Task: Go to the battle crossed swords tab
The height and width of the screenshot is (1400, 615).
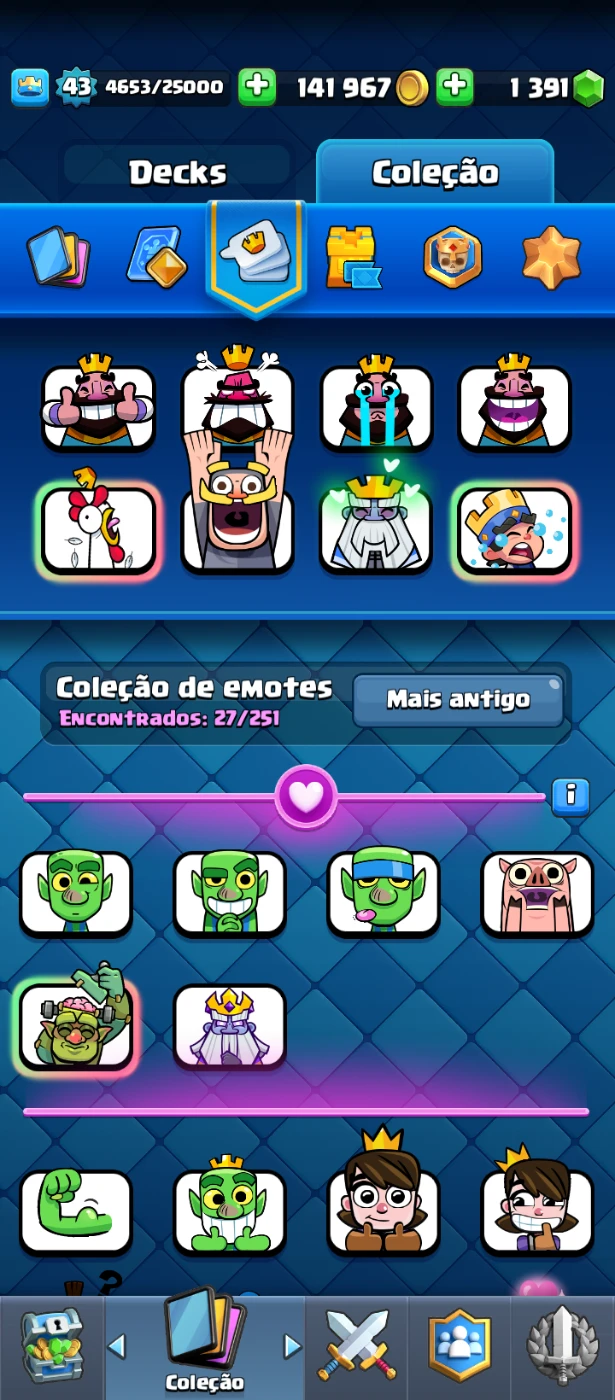Action: tap(357, 1346)
